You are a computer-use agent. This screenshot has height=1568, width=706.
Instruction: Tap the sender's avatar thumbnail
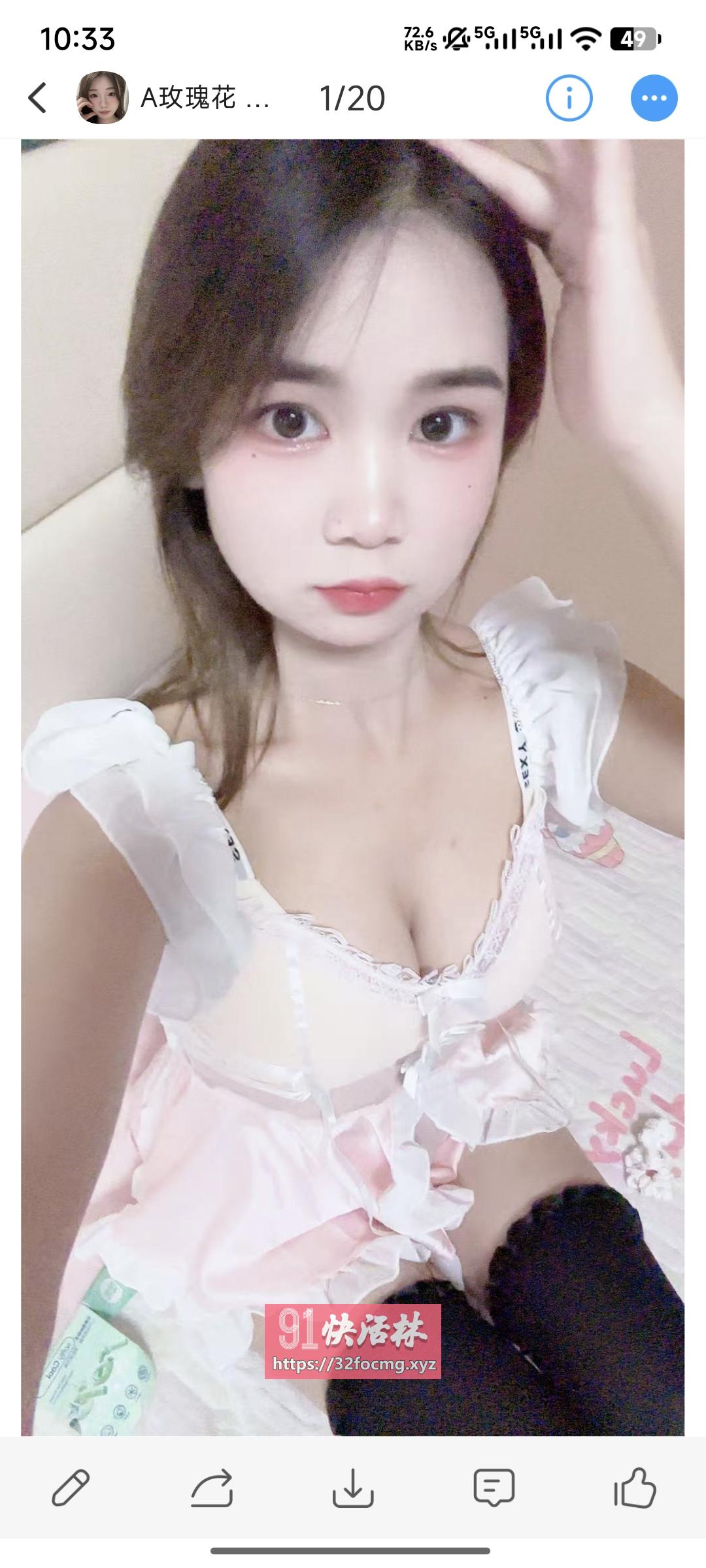99,98
